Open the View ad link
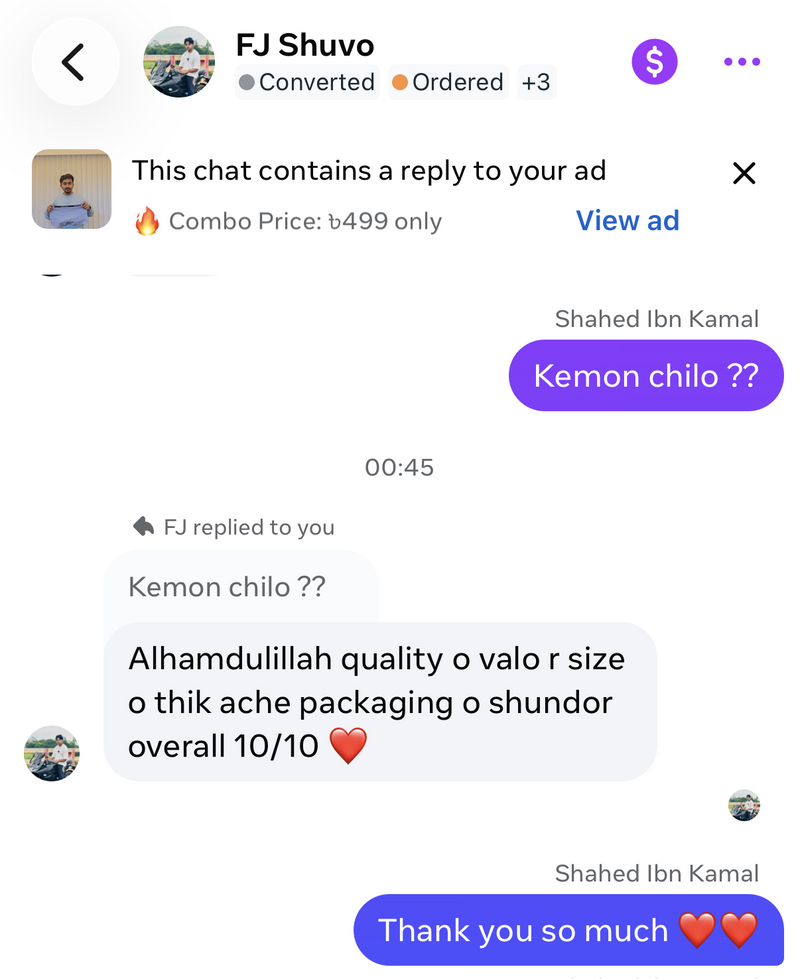The height and width of the screenshot is (979, 800). pos(628,220)
